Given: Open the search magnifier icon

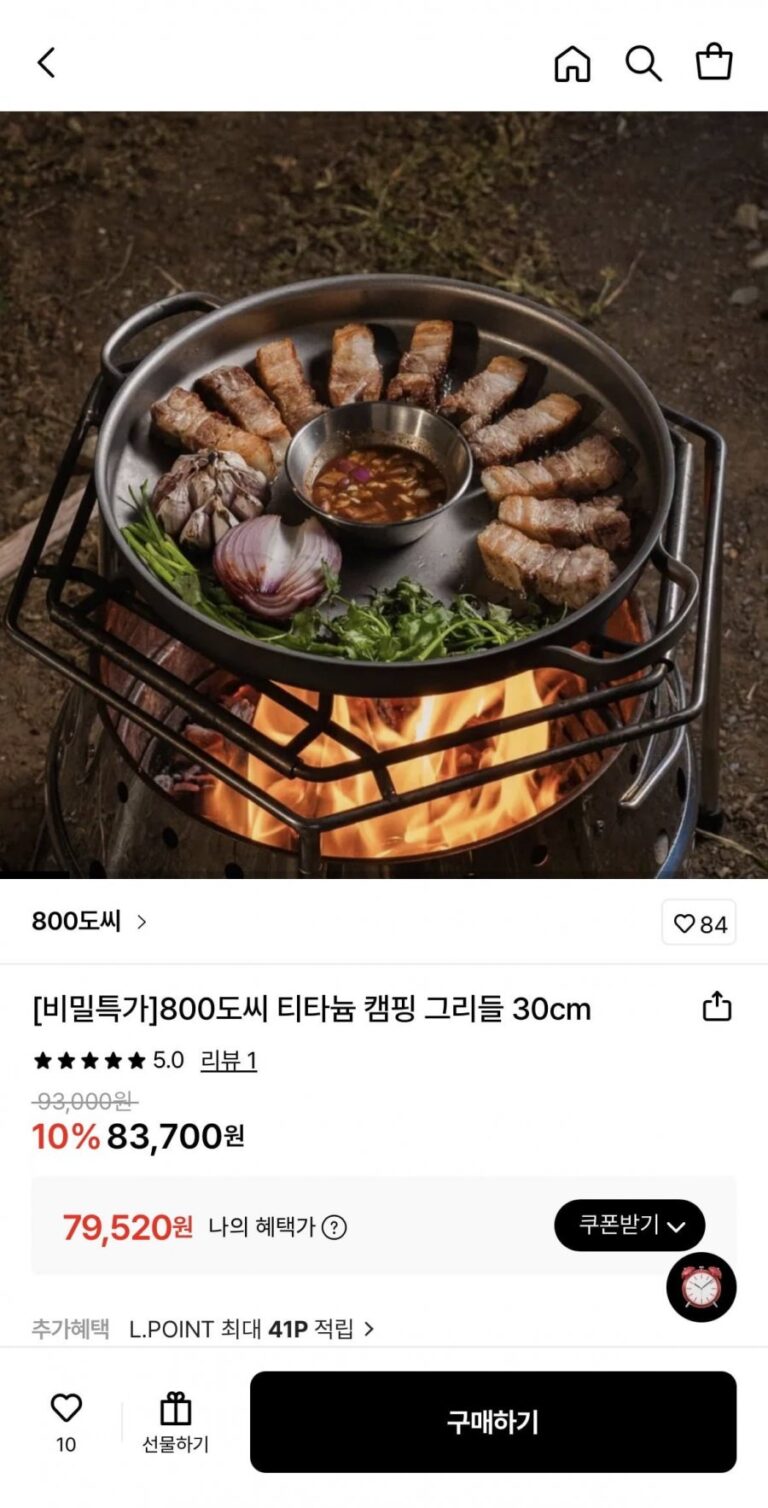Looking at the screenshot, I should pyautogui.click(x=643, y=63).
